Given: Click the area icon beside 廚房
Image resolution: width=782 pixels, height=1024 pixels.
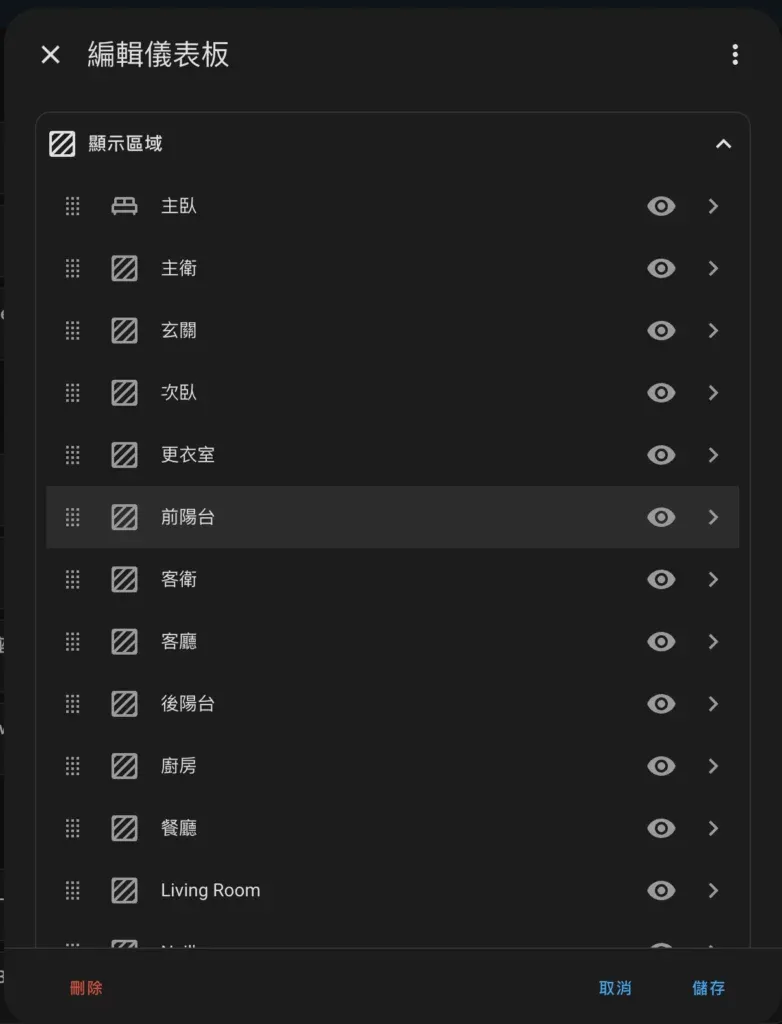Looking at the screenshot, I should click(124, 766).
